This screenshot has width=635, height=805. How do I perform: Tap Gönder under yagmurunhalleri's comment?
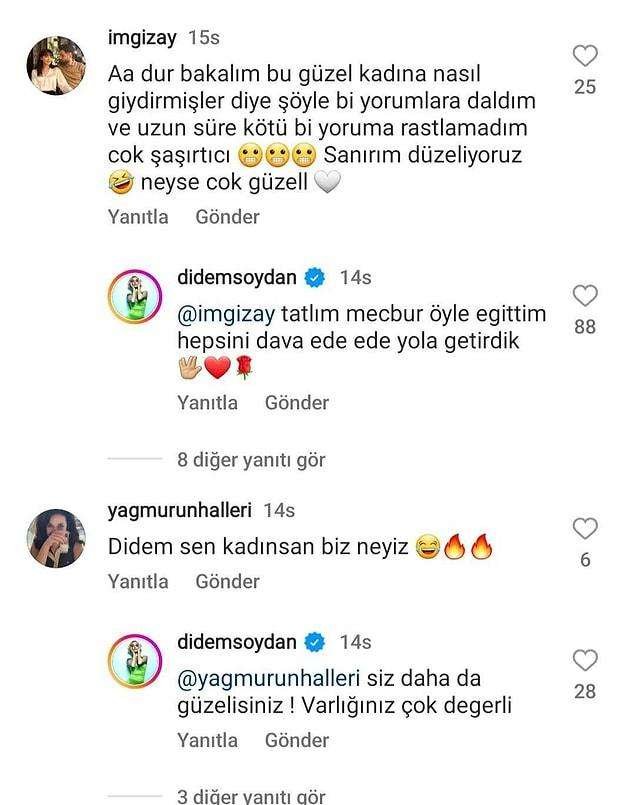(x=227, y=581)
